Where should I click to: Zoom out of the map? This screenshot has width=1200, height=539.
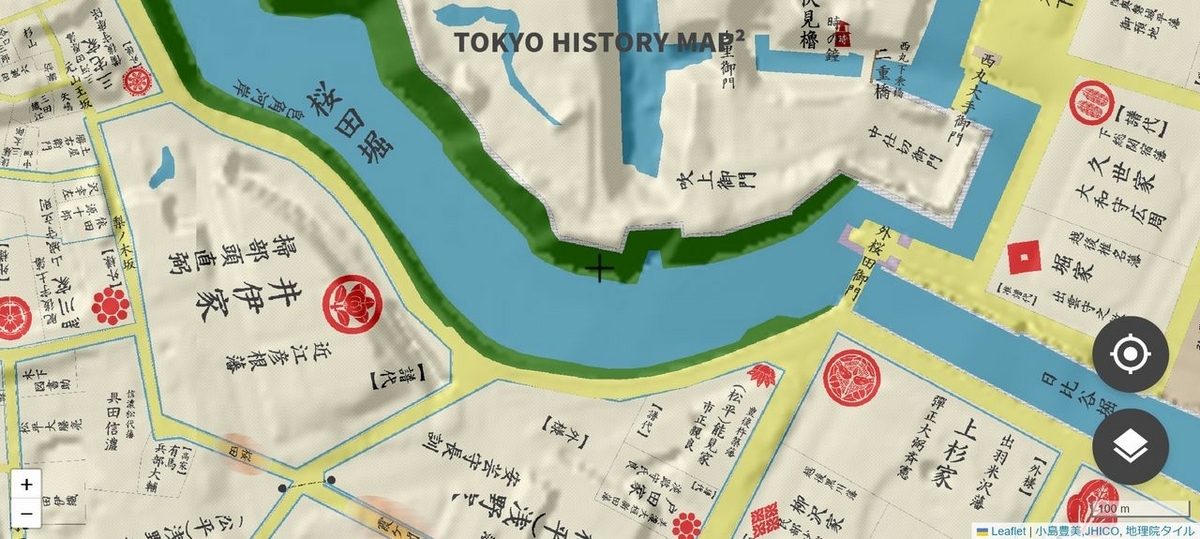(x=26, y=514)
